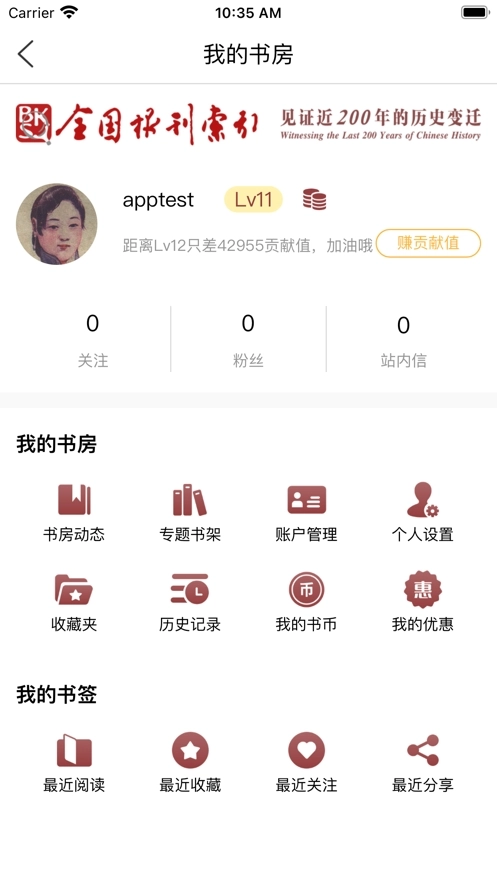Viewport: 497px width, 883px height.
Task: Open 历史记录
Action: pyautogui.click(x=190, y=602)
